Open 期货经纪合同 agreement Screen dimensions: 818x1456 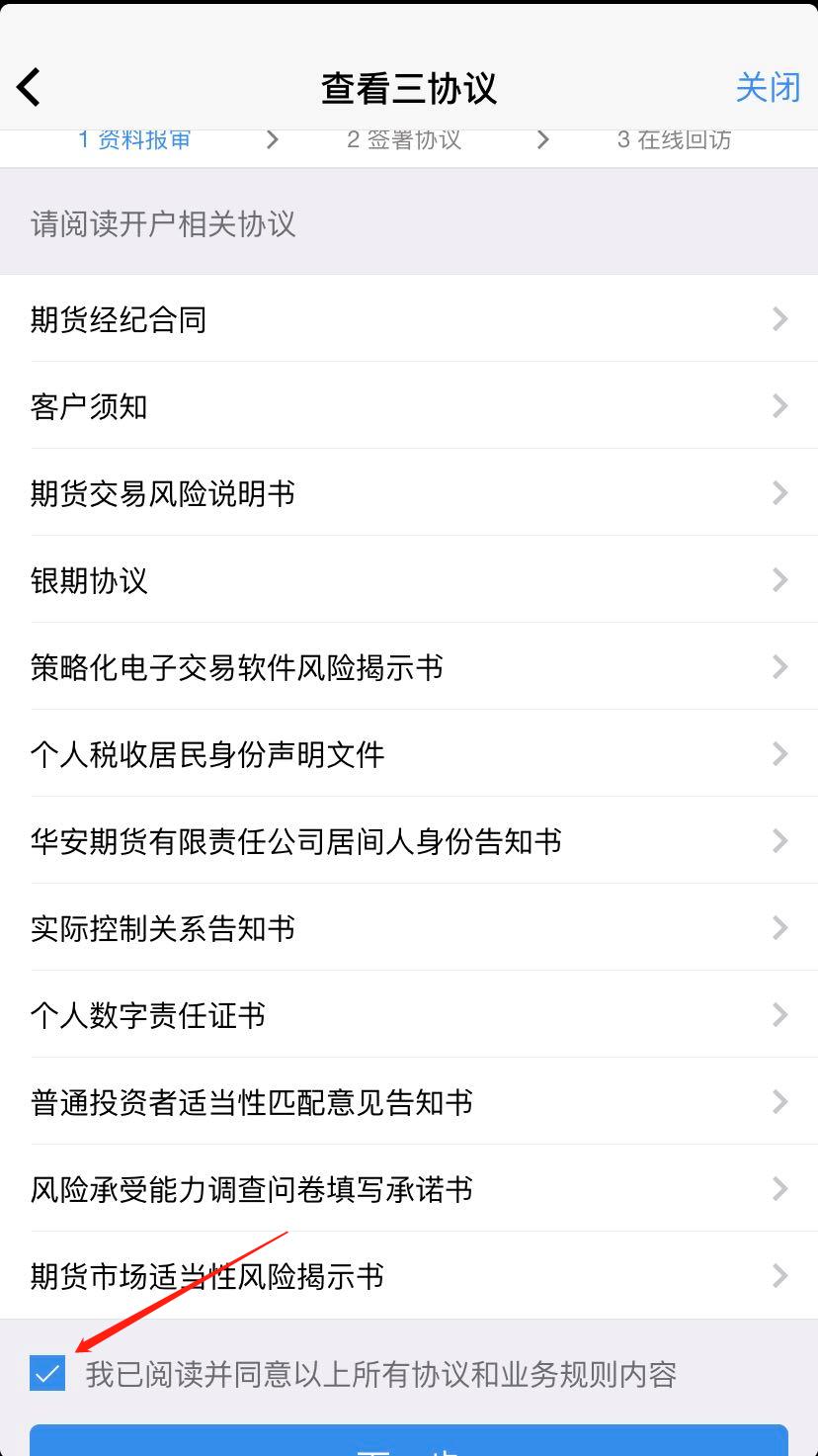409,319
